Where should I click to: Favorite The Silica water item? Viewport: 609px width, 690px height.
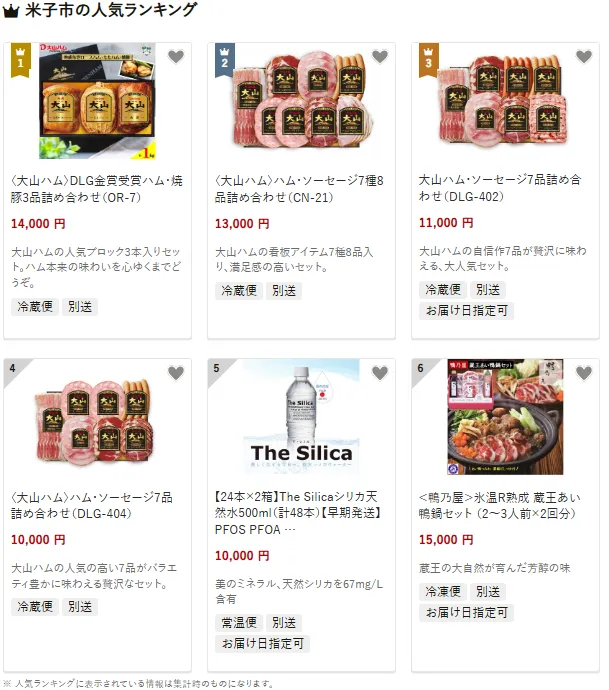pos(380,373)
